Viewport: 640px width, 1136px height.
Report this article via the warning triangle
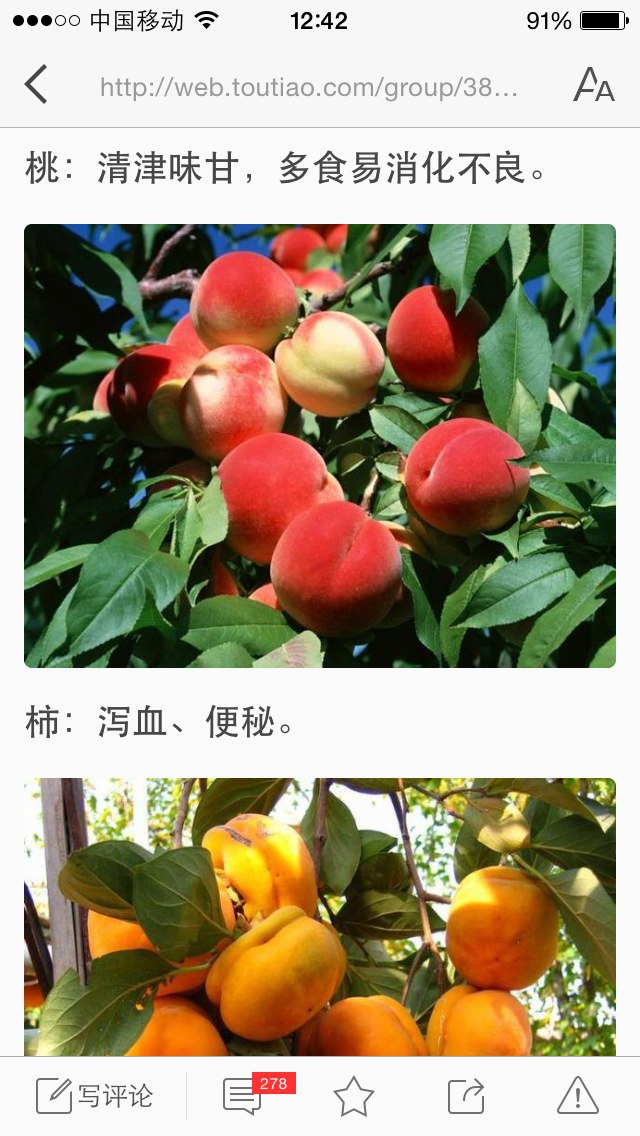pyautogui.click(x=578, y=1095)
